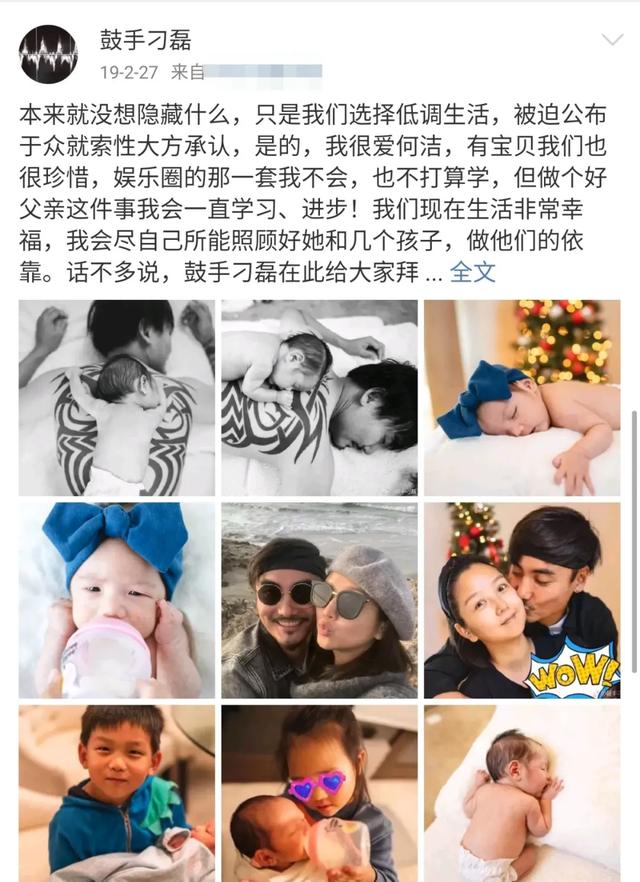Viewport: 640px width, 882px height.
Task: Open newborn sleeping on white pillow photo
Action: coord(522,793)
